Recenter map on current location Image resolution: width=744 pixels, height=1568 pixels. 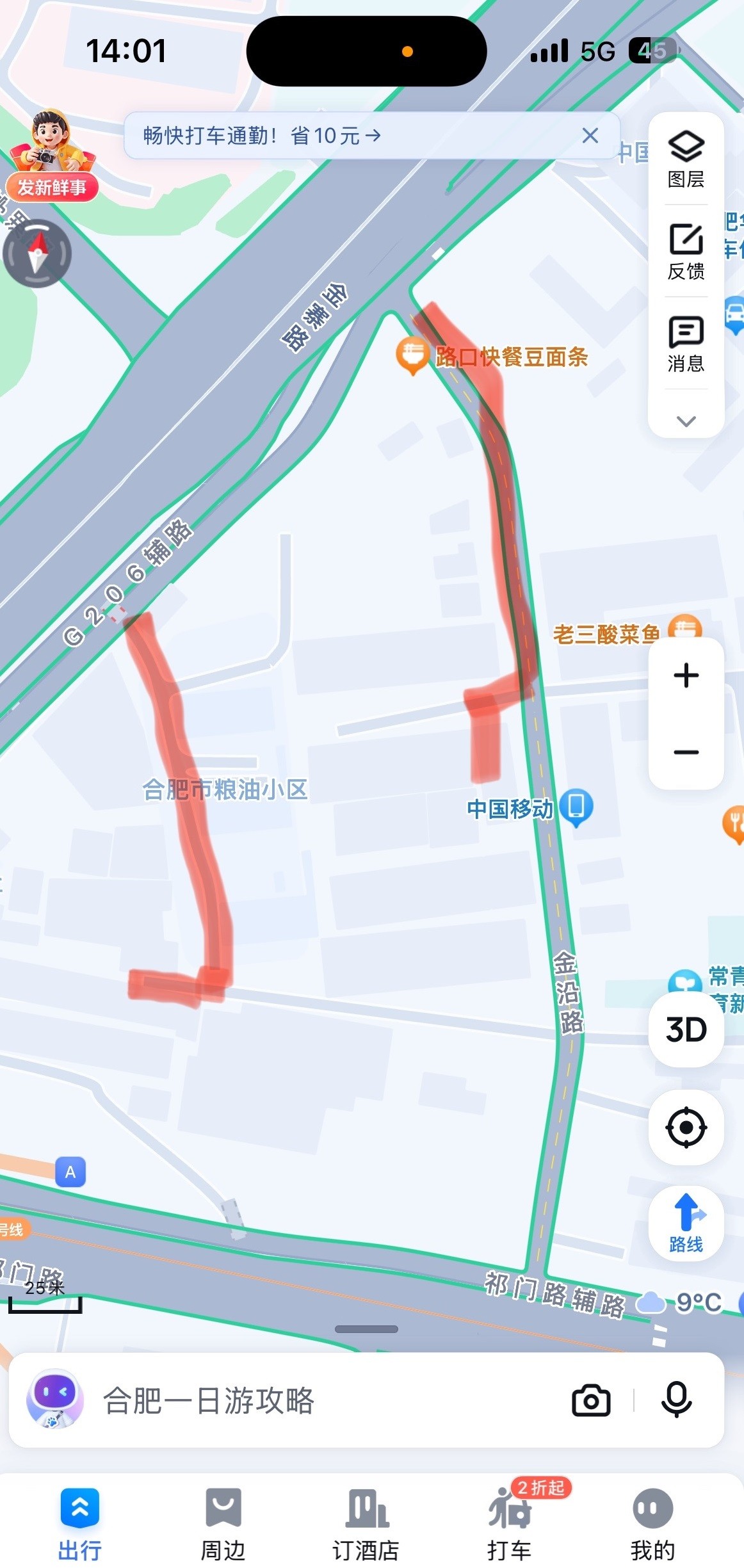click(686, 1127)
